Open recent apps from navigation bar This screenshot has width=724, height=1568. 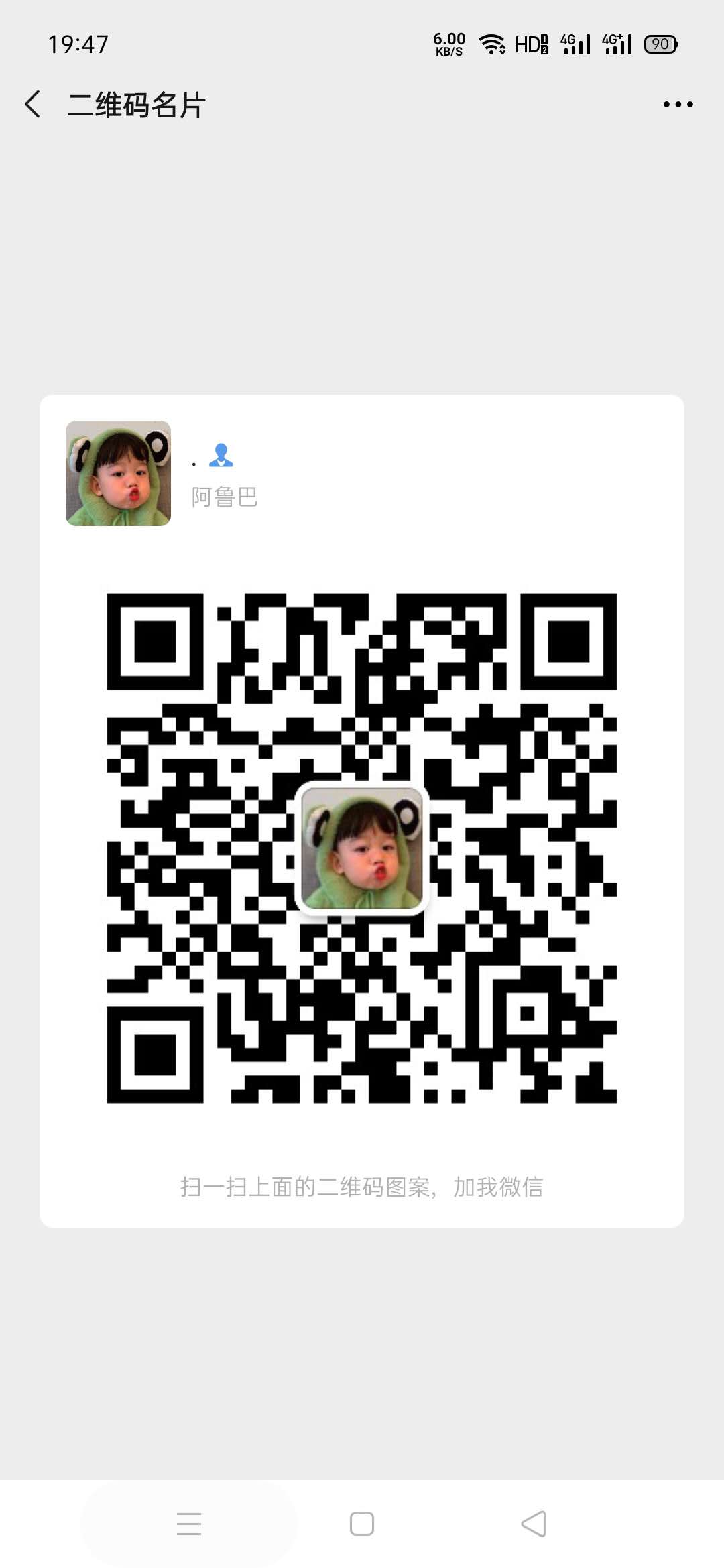point(189,1523)
